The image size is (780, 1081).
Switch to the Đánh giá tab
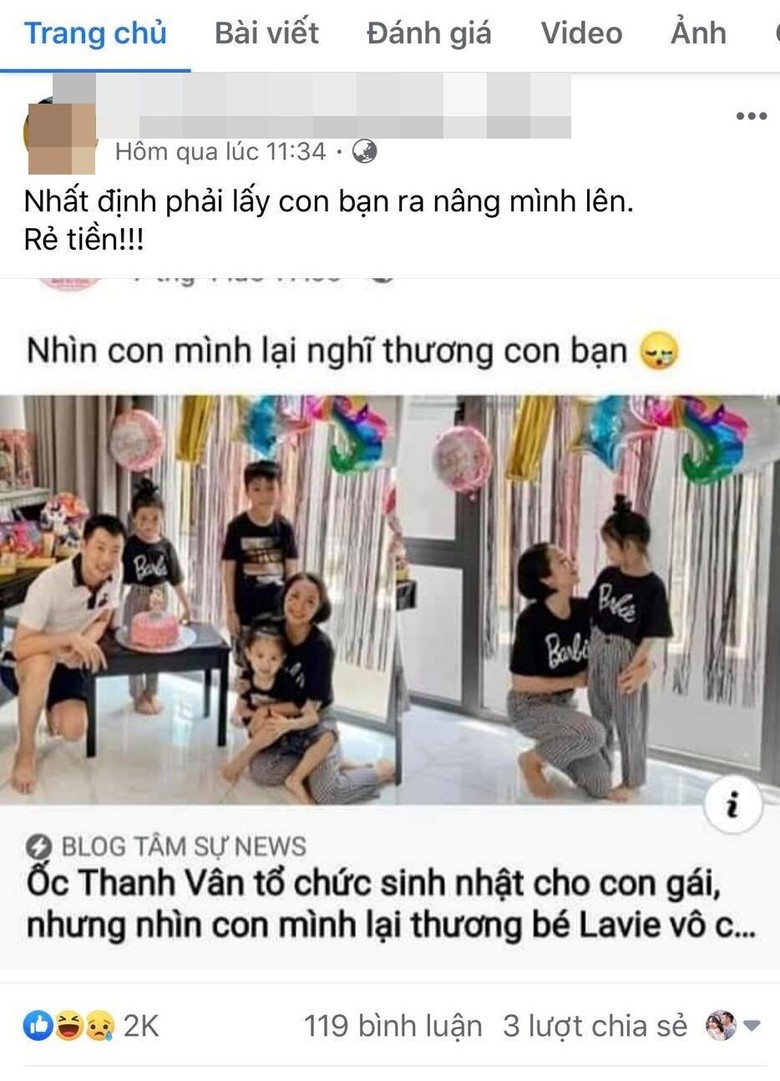(429, 34)
